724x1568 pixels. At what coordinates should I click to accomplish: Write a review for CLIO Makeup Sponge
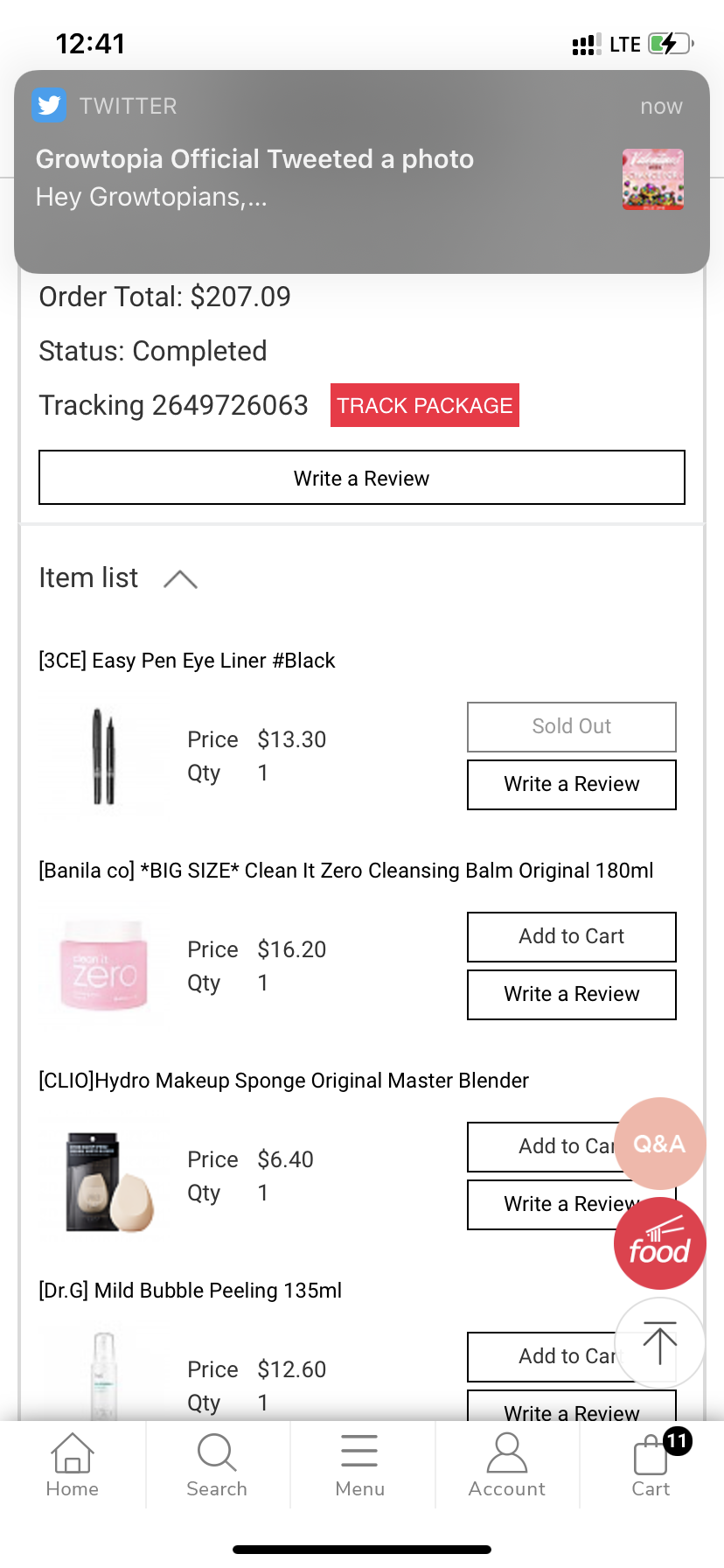click(542, 1205)
